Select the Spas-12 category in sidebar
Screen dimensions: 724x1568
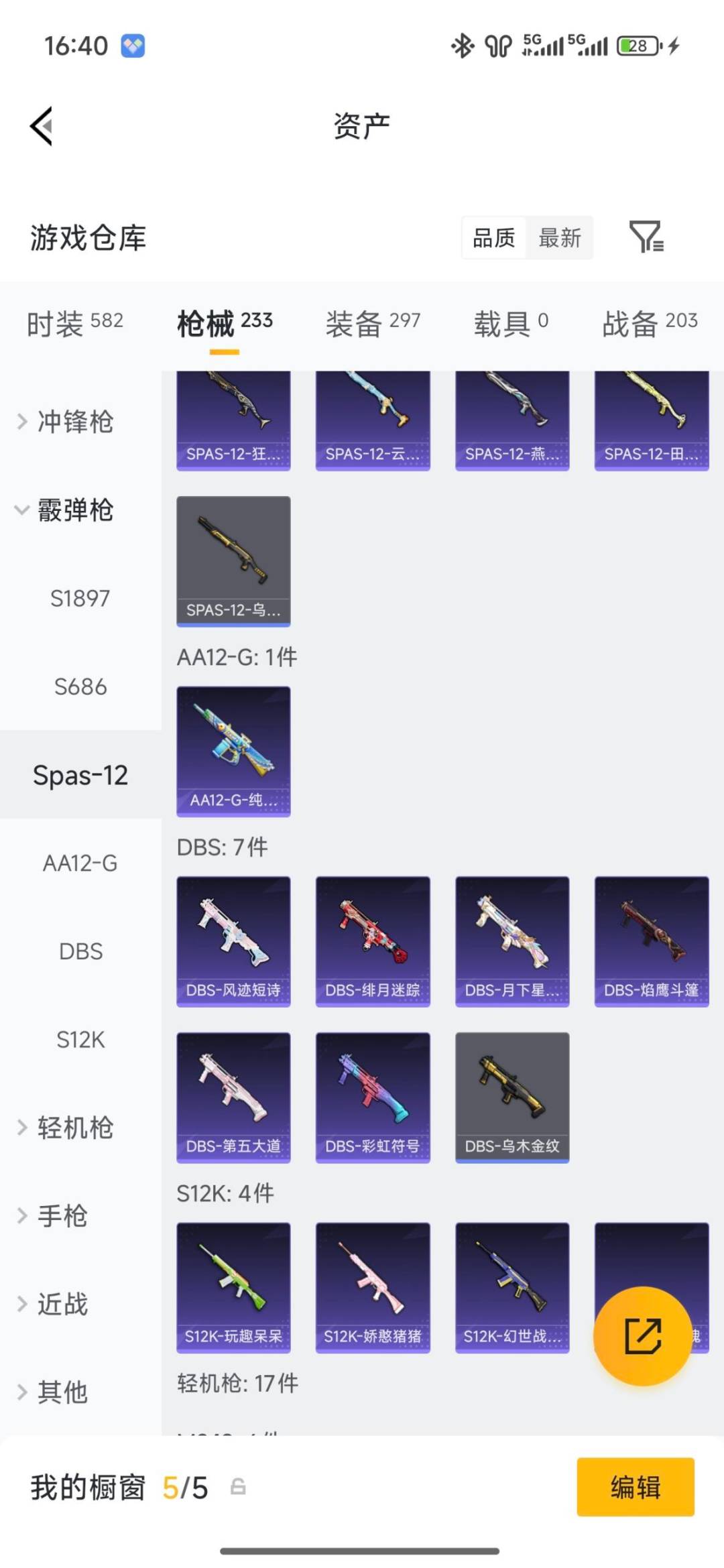tap(80, 775)
